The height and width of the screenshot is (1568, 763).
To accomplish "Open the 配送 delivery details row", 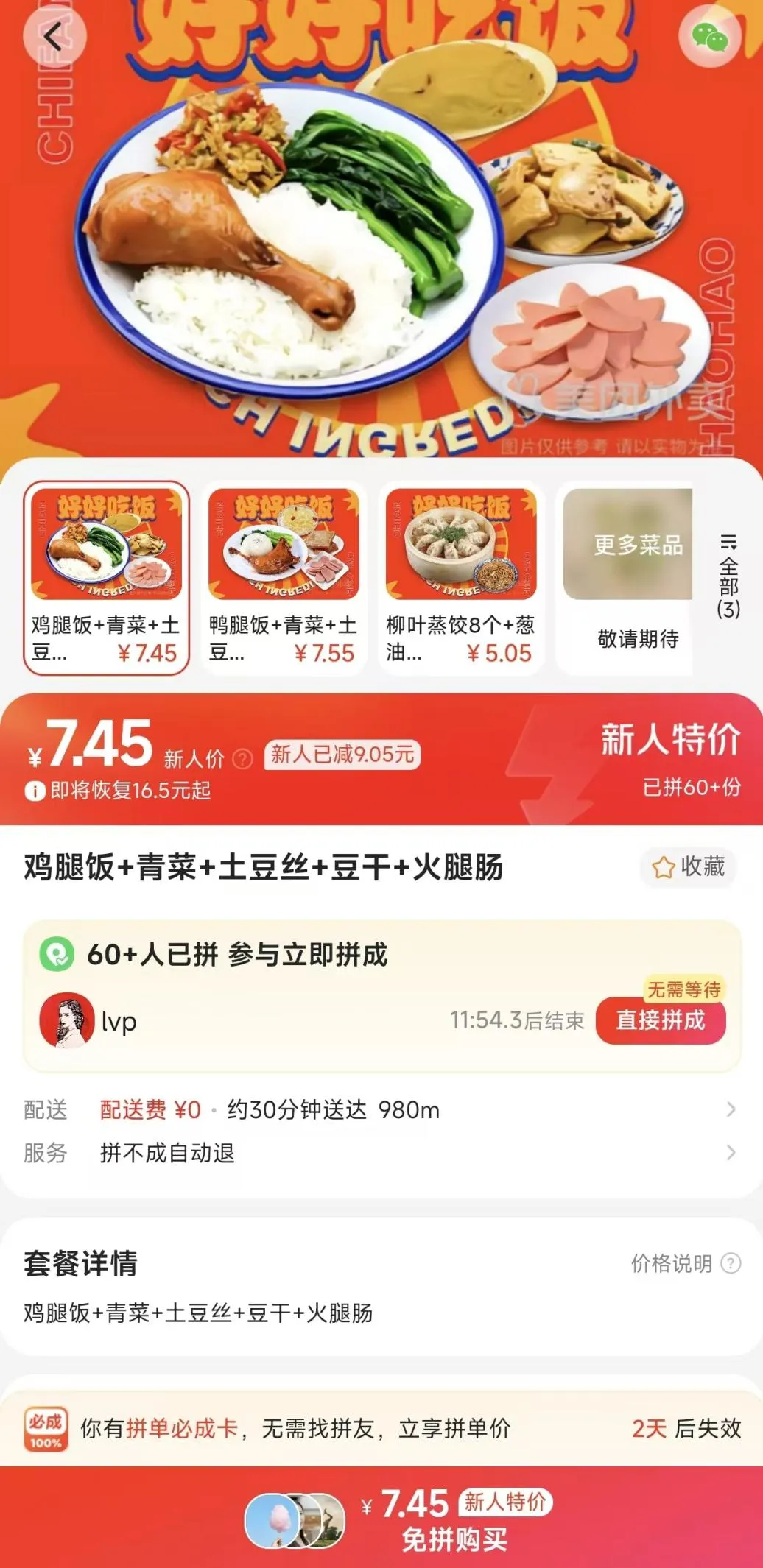I will pos(381,1109).
